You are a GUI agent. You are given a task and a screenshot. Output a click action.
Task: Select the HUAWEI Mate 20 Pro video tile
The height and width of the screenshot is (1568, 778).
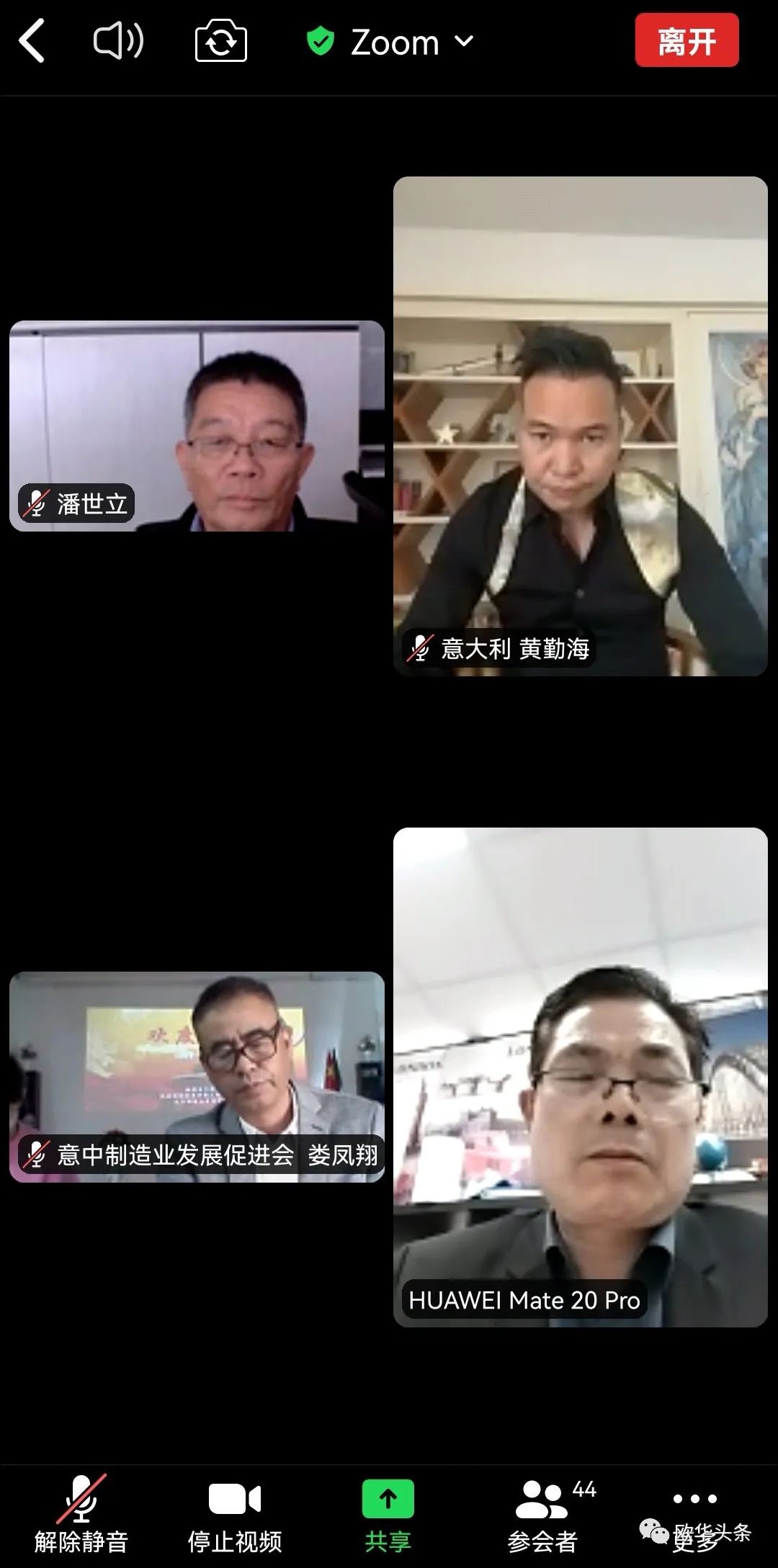pyautogui.click(x=580, y=1077)
